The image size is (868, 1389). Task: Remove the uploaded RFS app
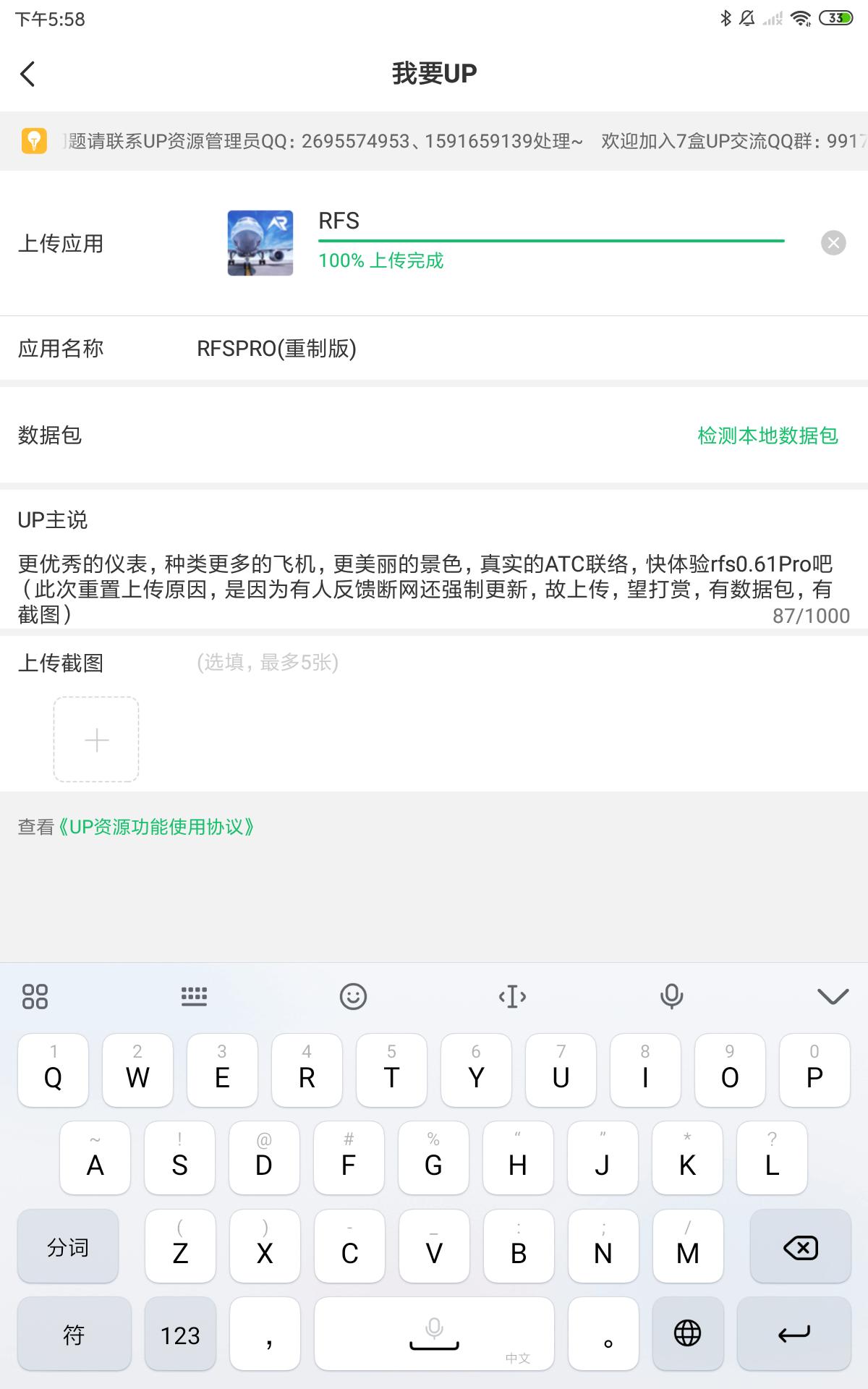pos(833,243)
